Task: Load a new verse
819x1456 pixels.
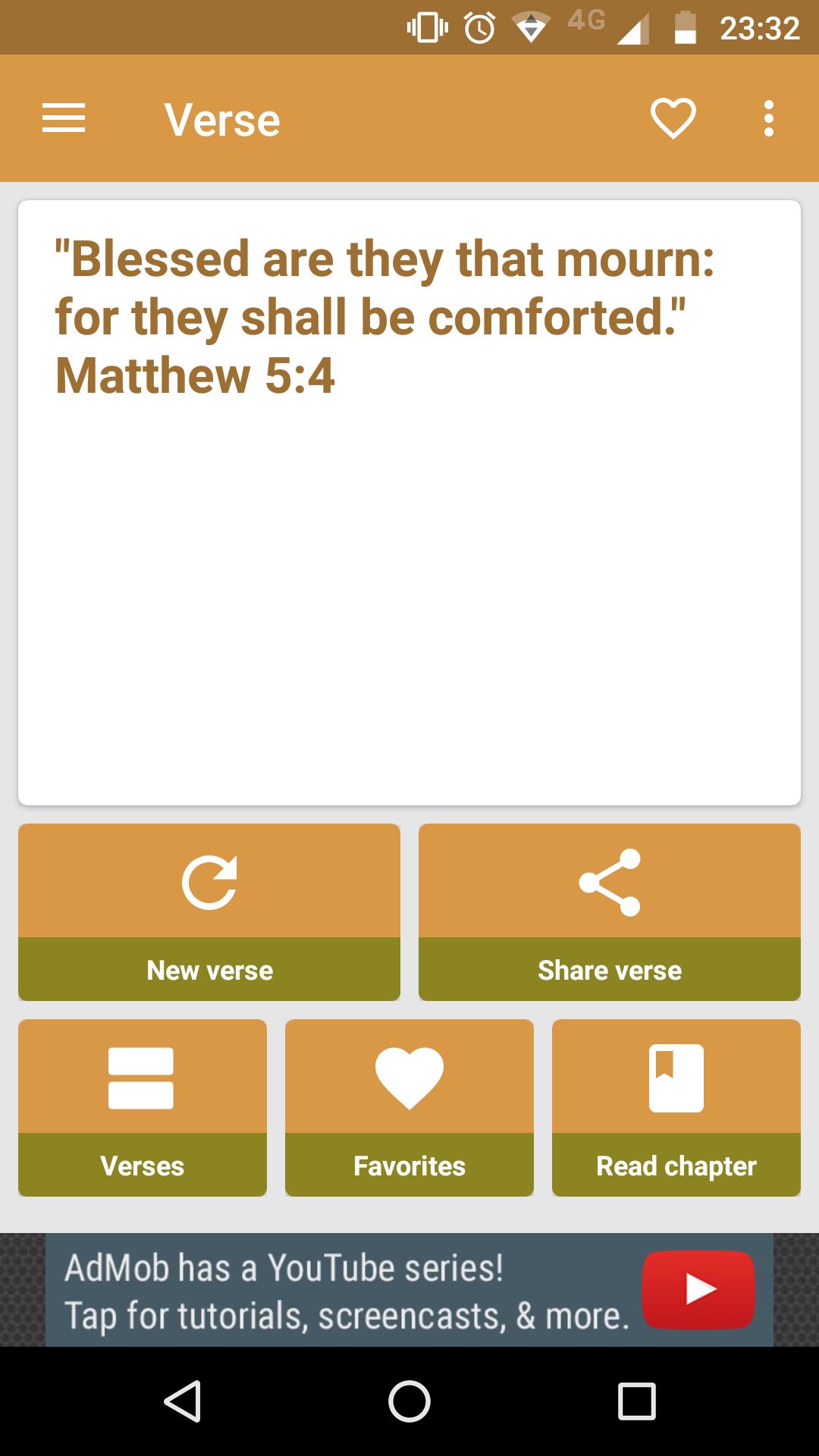Action: coord(209,912)
